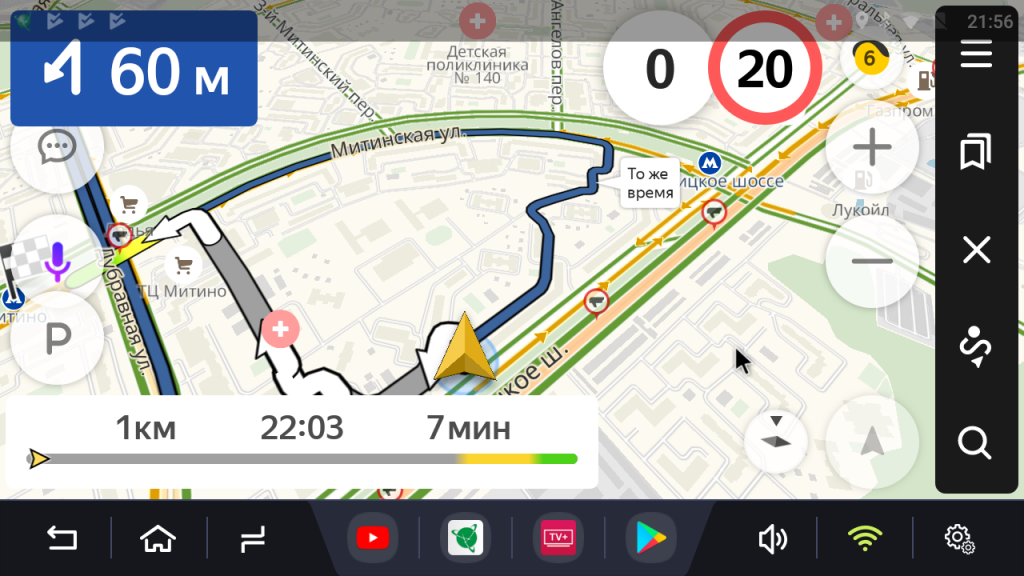Activate the voice assistant microphone

point(58,261)
